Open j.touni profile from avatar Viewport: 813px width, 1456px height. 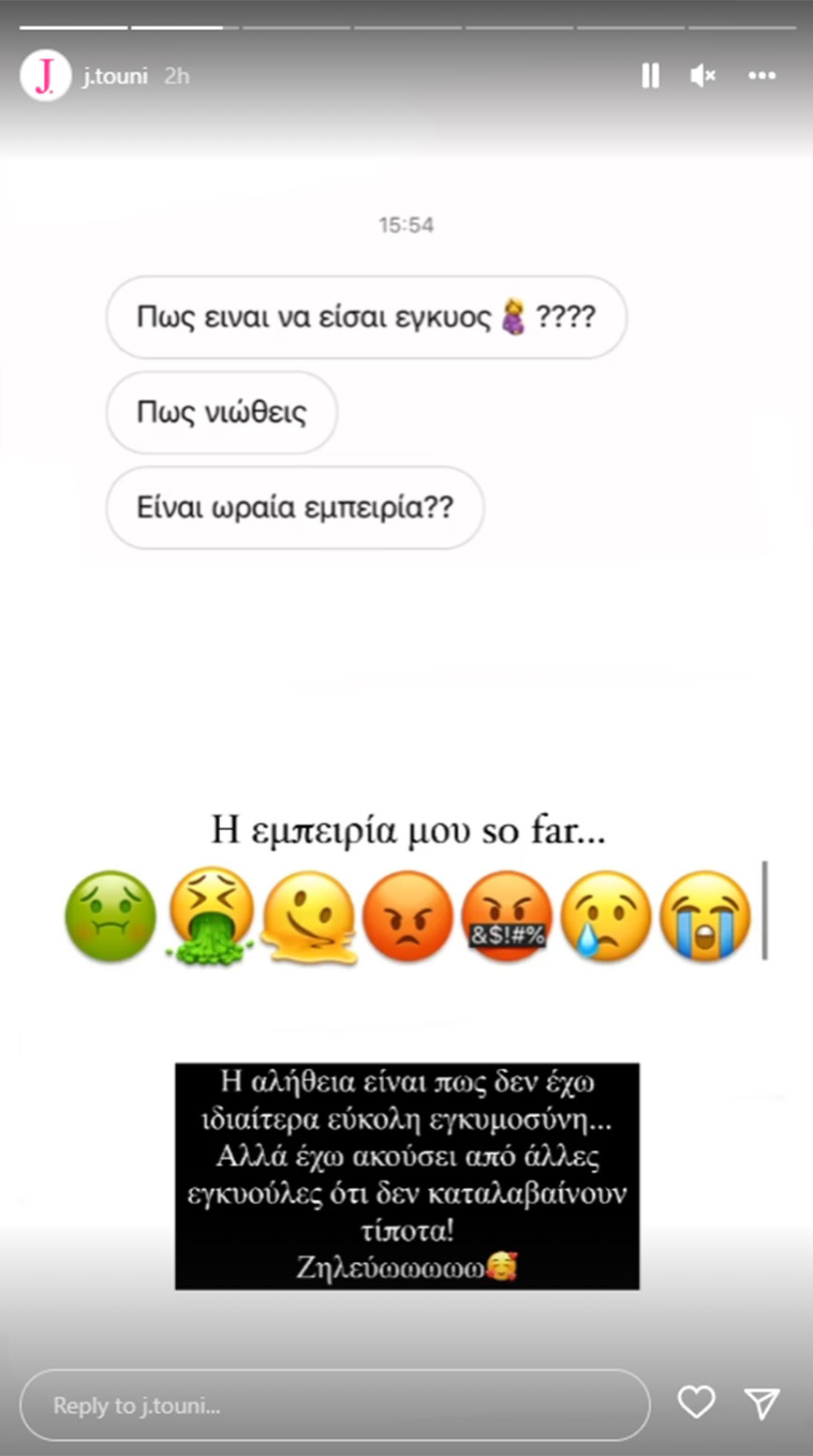(45, 76)
